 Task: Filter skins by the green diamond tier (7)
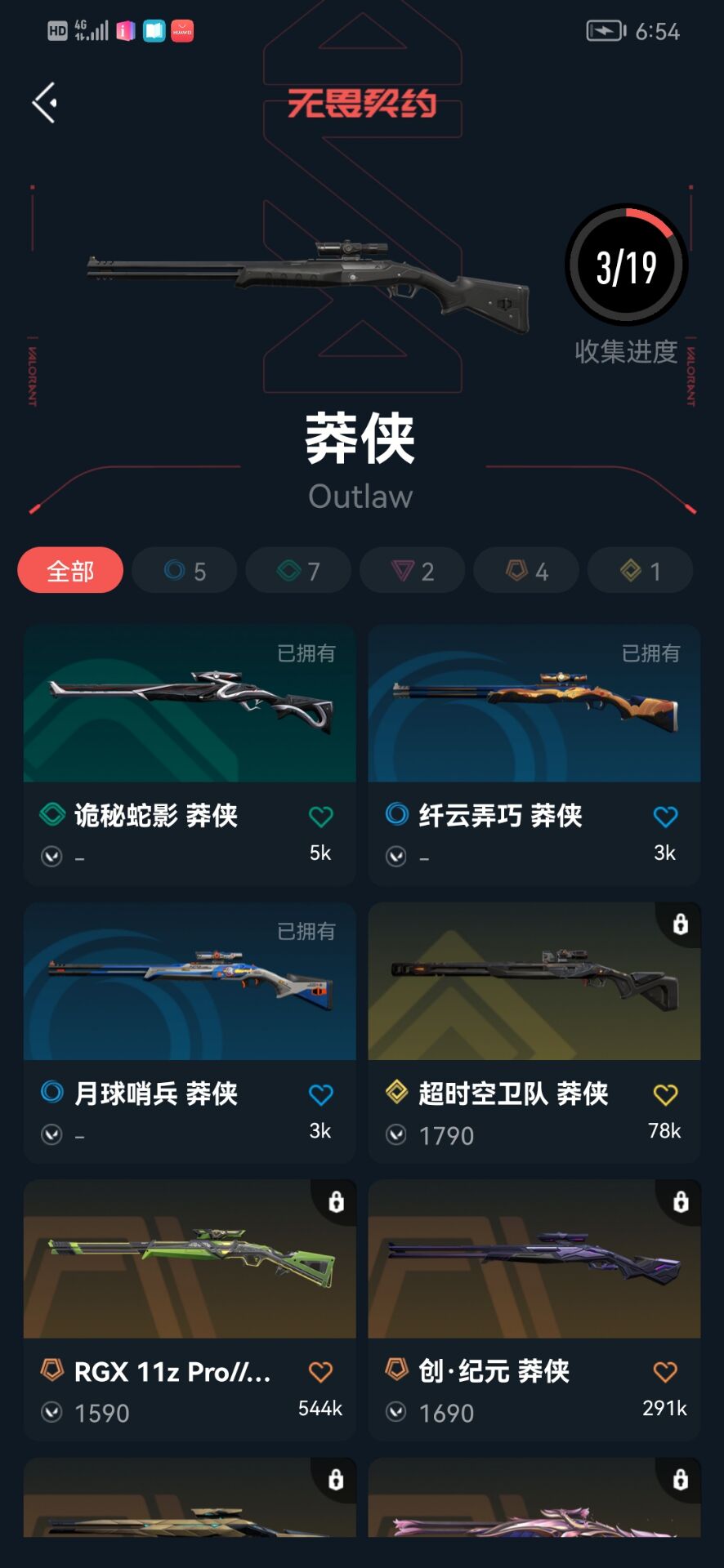point(298,570)
